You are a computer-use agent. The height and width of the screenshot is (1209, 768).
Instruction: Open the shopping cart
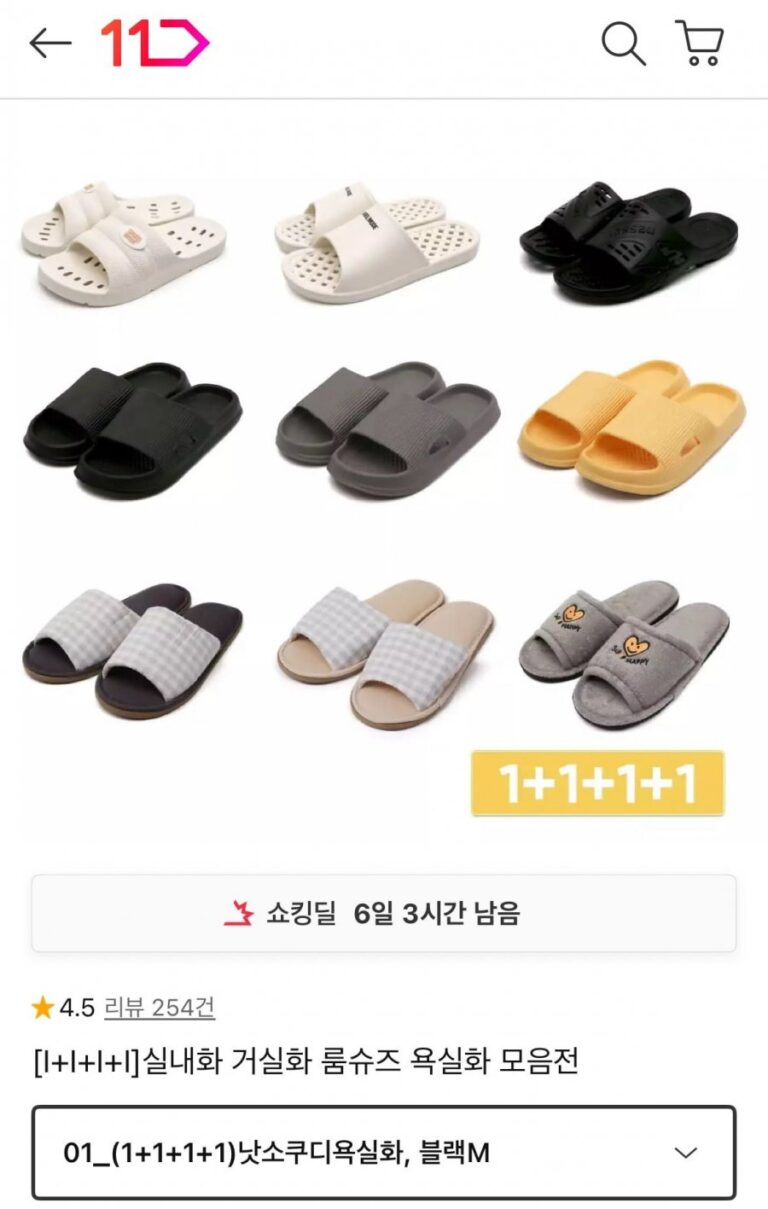[x=700, y=43]
